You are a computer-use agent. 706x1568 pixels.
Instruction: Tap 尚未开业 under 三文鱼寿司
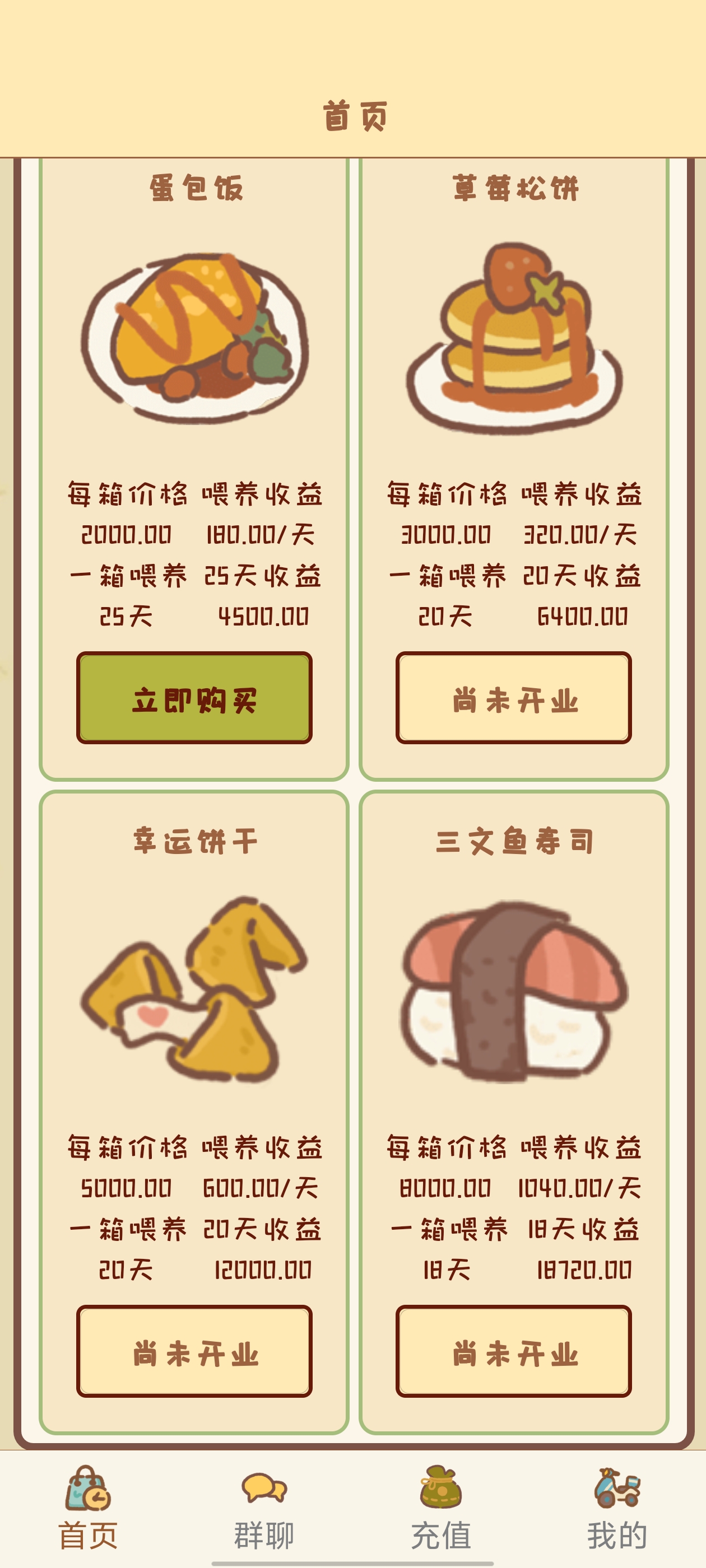pos(513,1351)
